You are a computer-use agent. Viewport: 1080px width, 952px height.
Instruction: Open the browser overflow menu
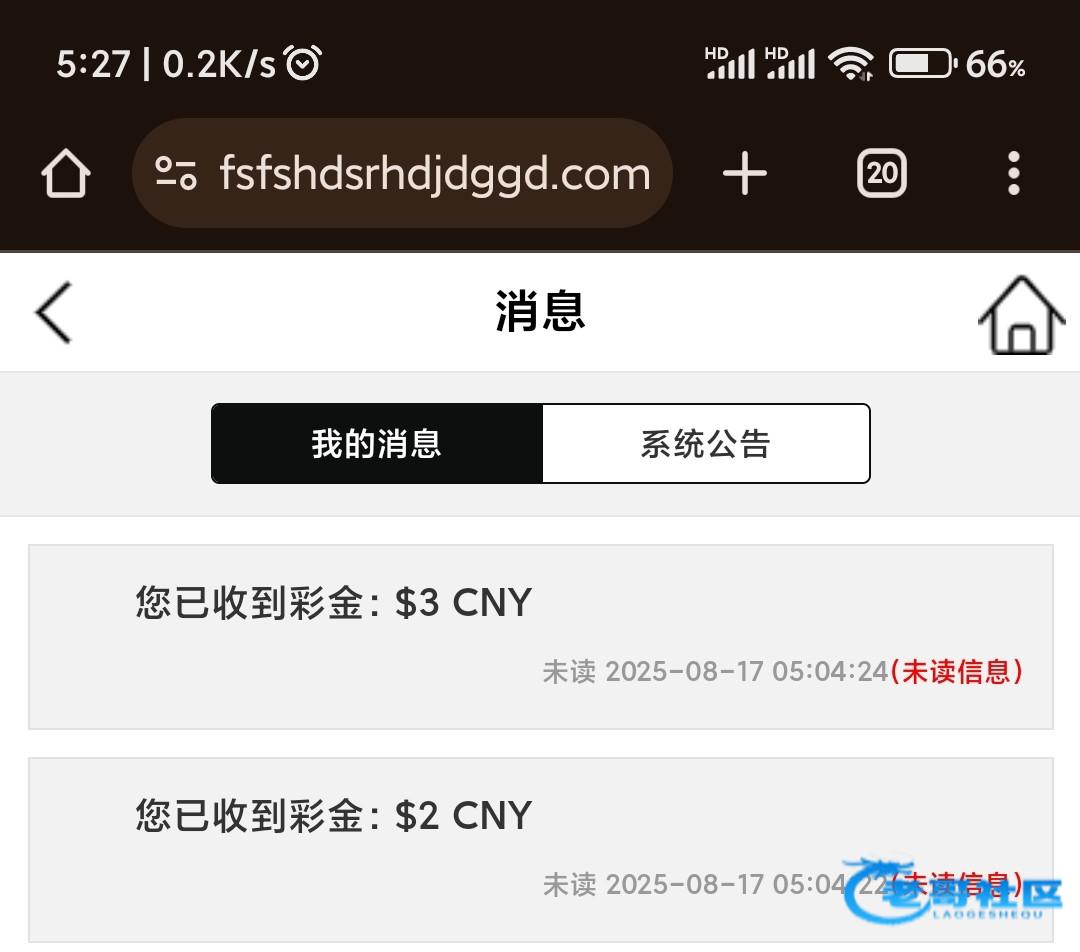pyautogui.click(x=1013, y=174)
